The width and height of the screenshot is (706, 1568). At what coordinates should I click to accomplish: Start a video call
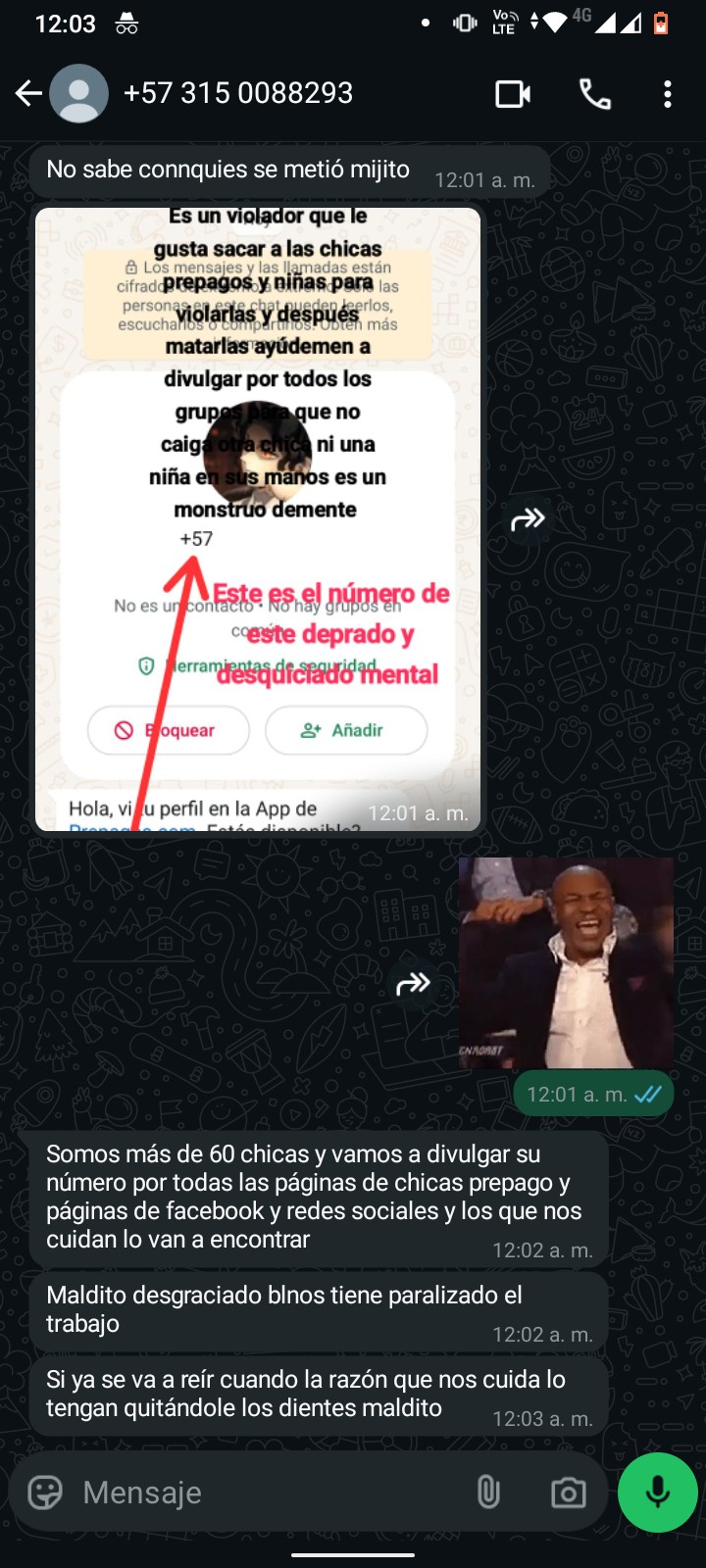[513, 94]
